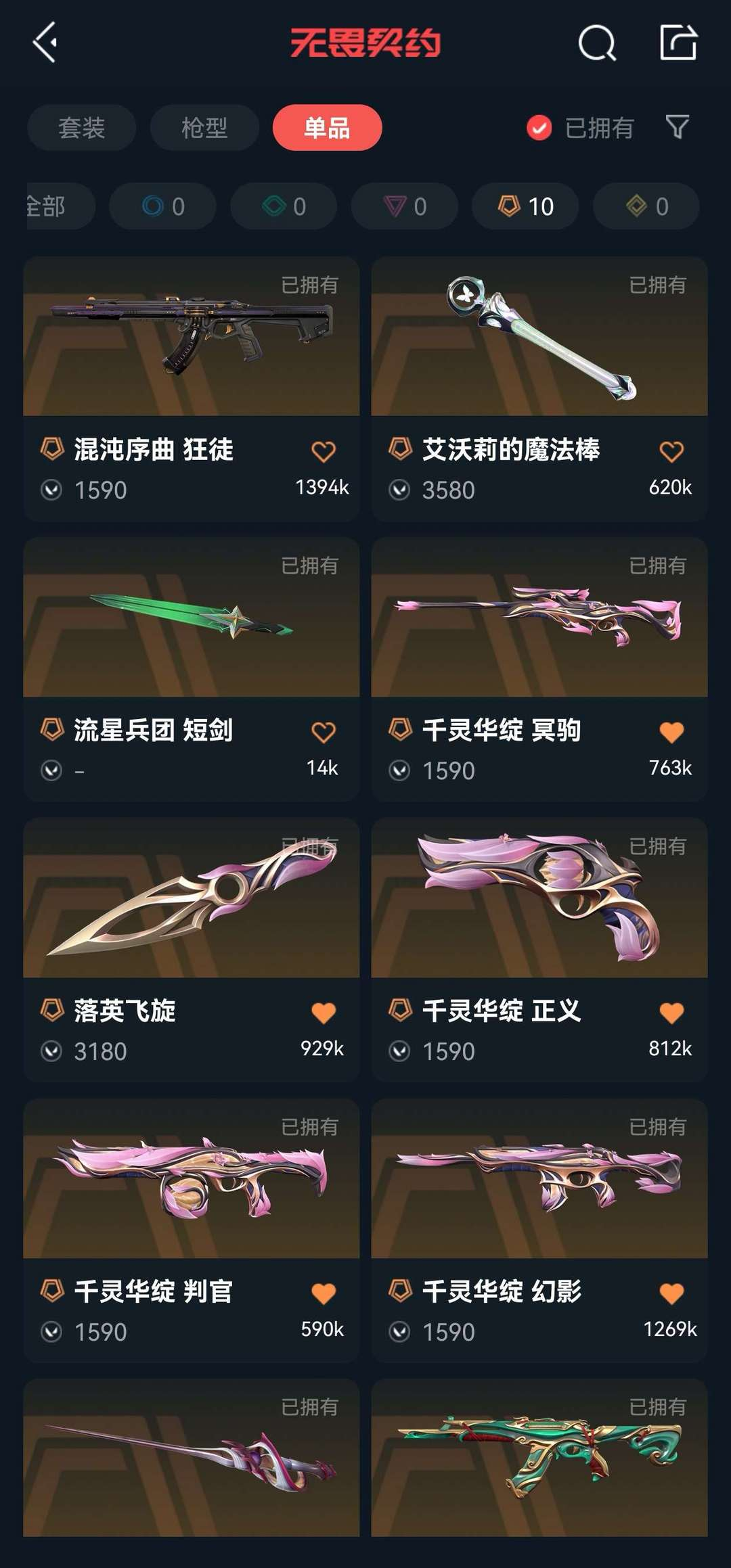Open the 千灵华绽 正义 skin card
The width and height of the screenshot is (731, 1568).
[539, 950]
